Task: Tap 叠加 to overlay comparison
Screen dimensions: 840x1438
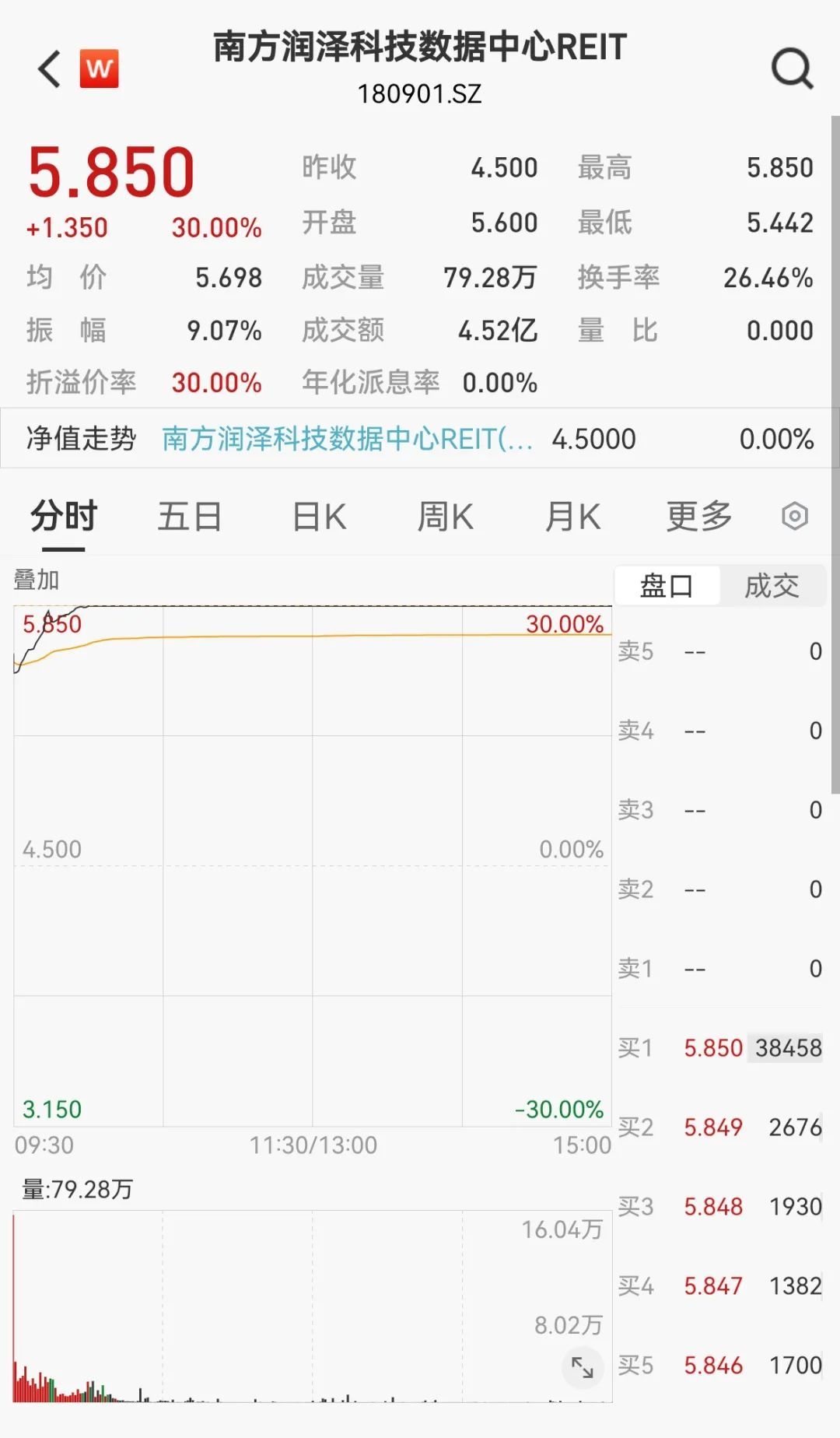Action: tap(36, 580)
